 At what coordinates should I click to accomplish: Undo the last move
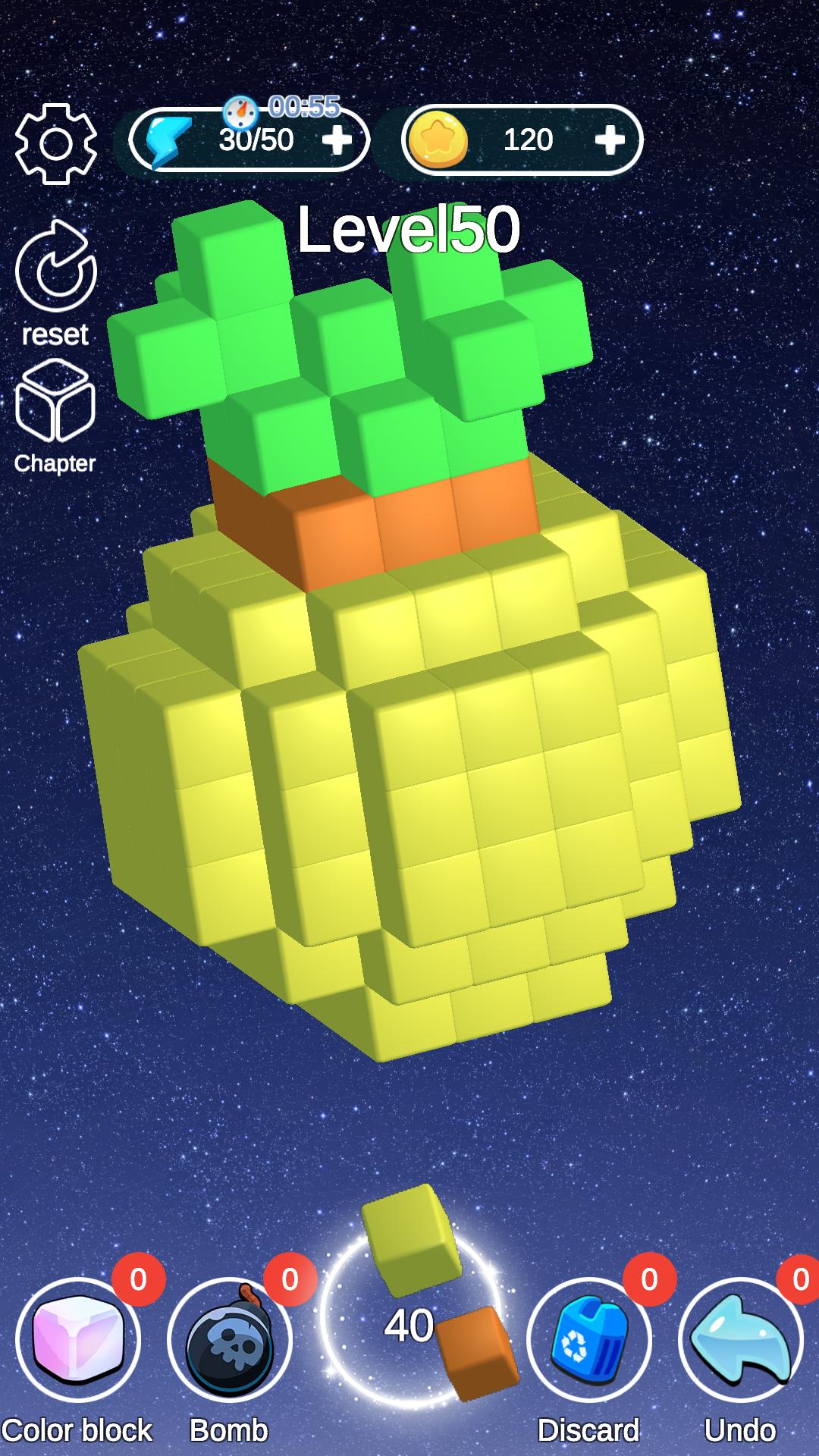point(740,1340)
